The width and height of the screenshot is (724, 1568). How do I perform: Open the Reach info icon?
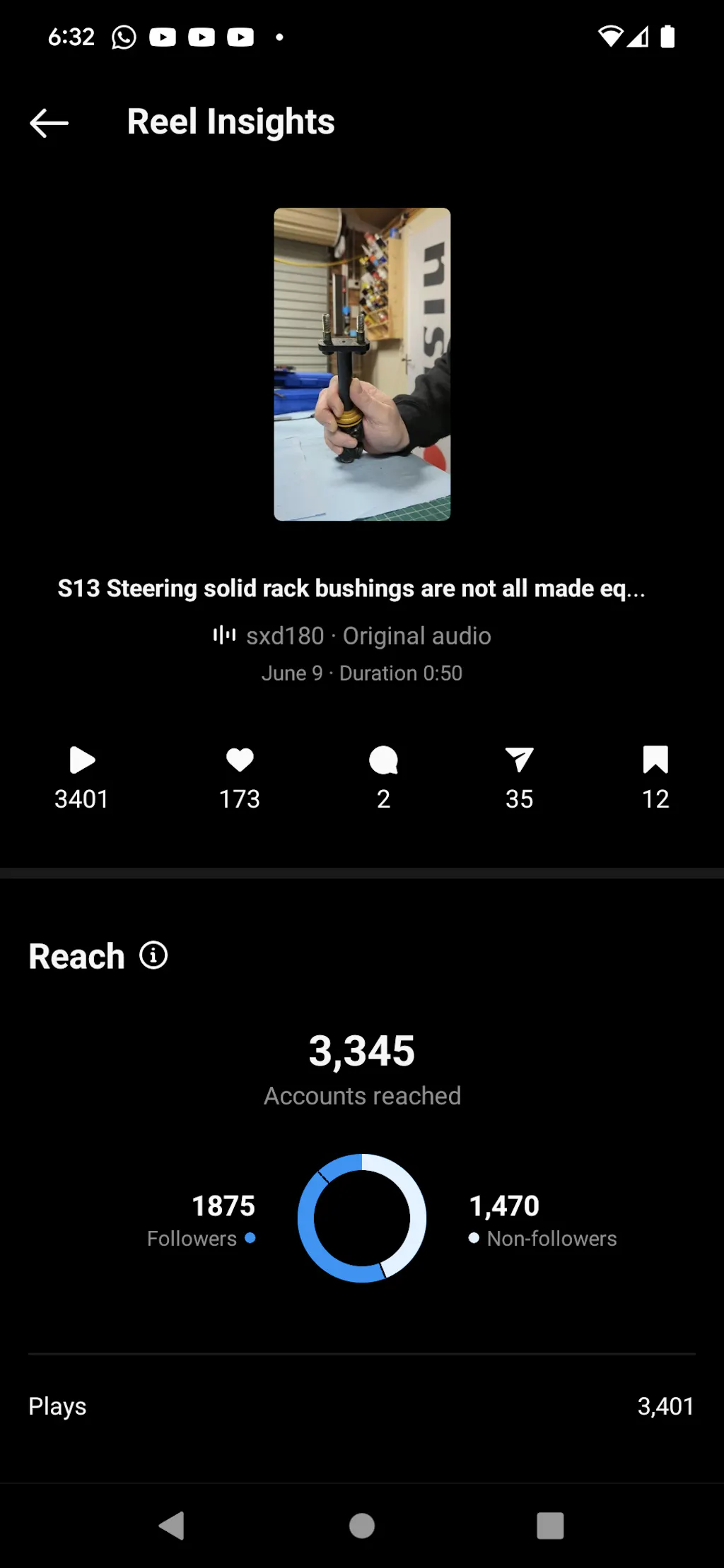coord(153,955)
